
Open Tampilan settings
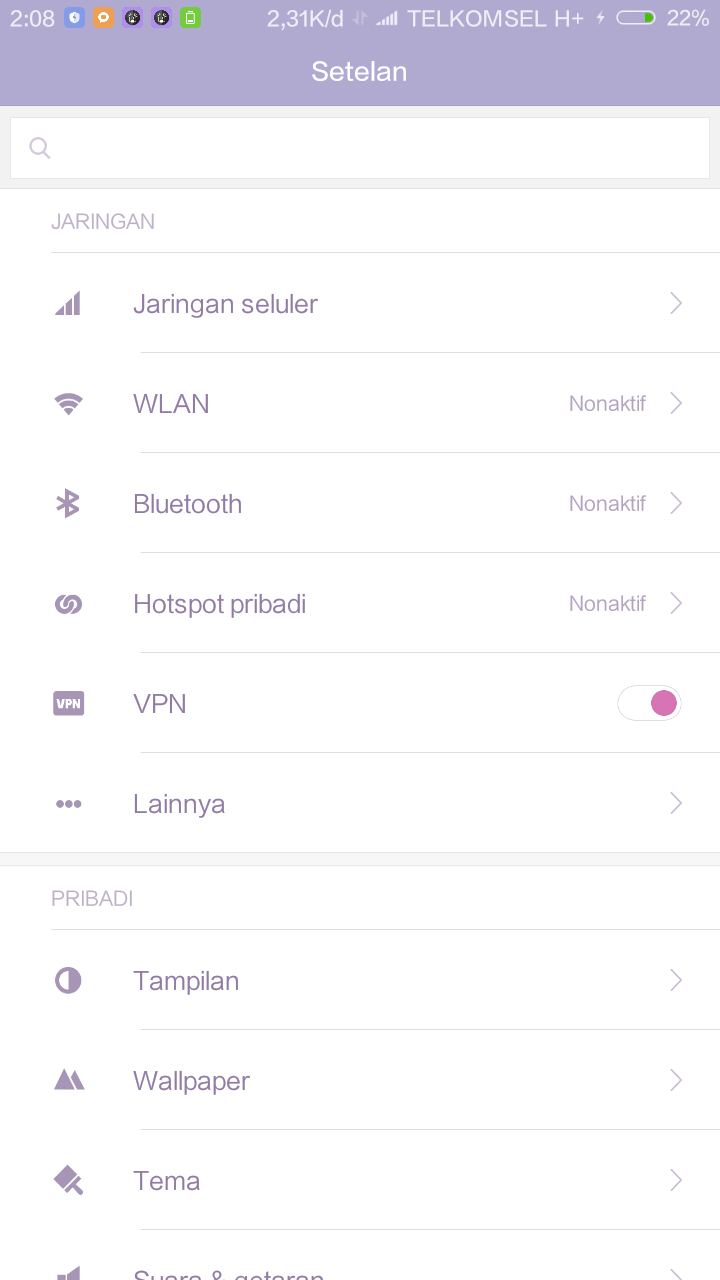pos(360,980)
